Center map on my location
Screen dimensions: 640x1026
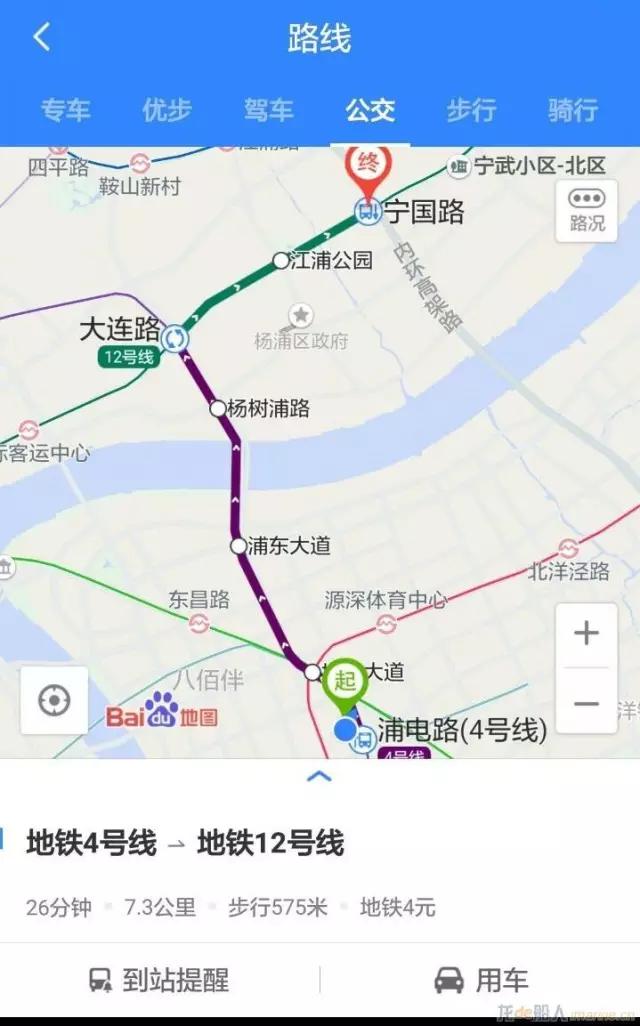(x=54, y=701)
